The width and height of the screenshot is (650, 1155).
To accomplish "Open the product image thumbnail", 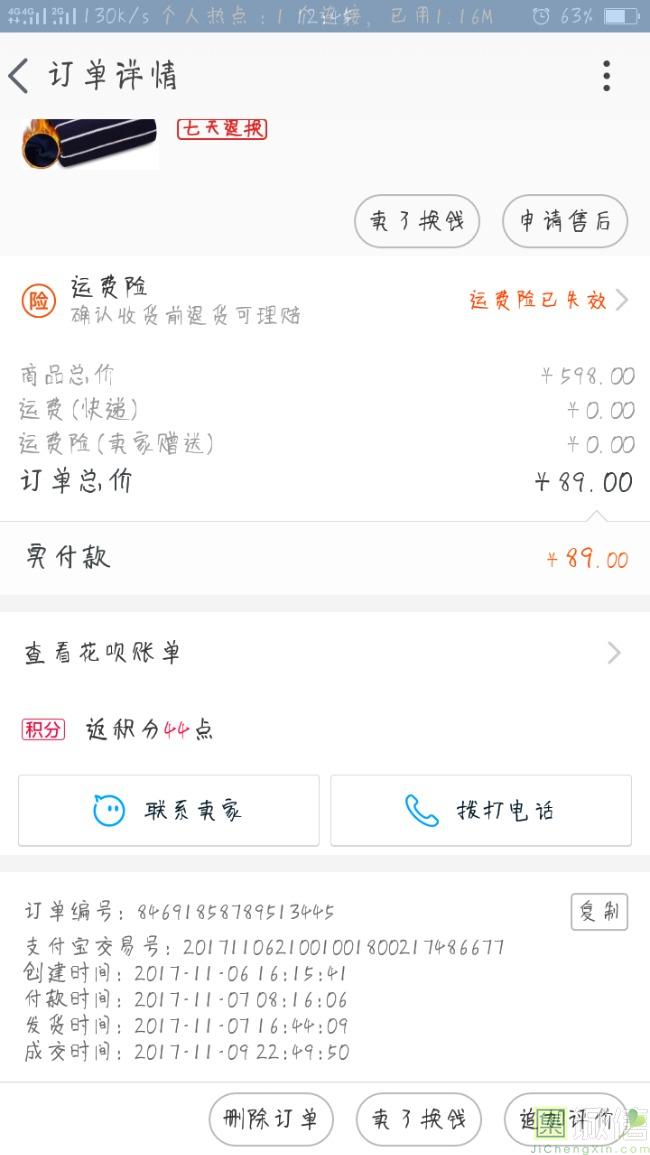I will [90, 143].
